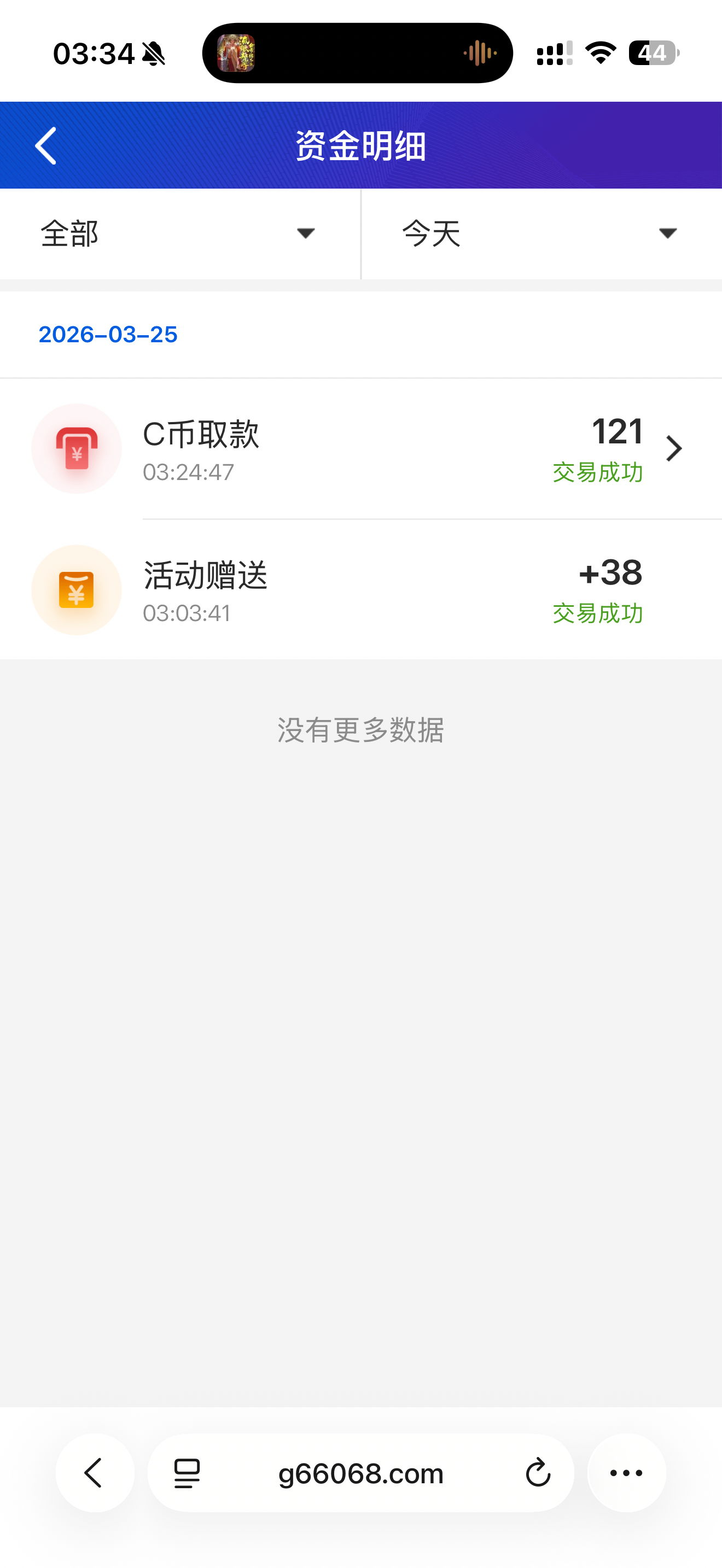
Task: Tap the g66068.com address bar
Action: (360, 1473)
